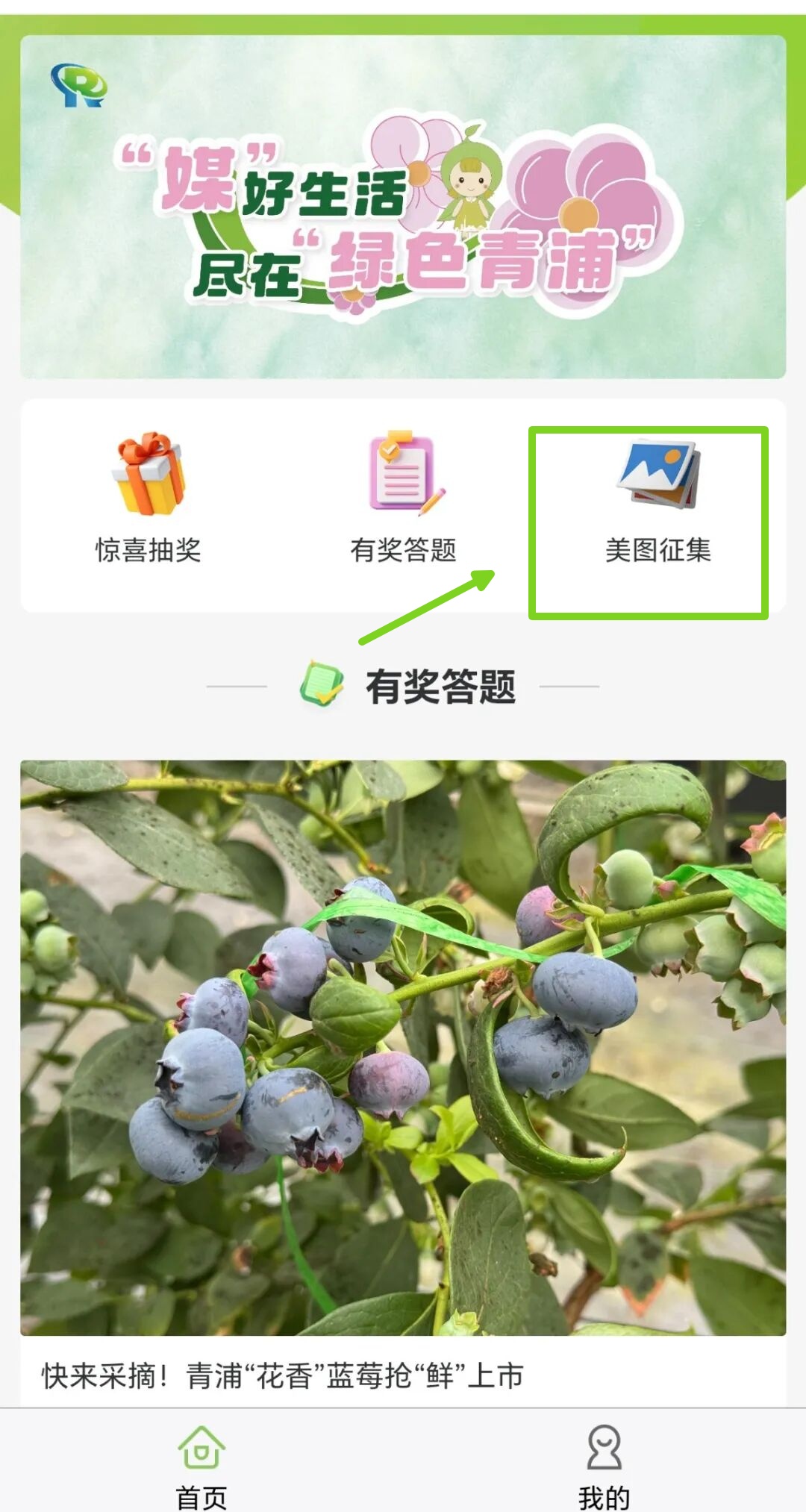The image size is (806, 1512).
Task: Tap the 绿色青浦 top banner
Action: click(403, 207)
